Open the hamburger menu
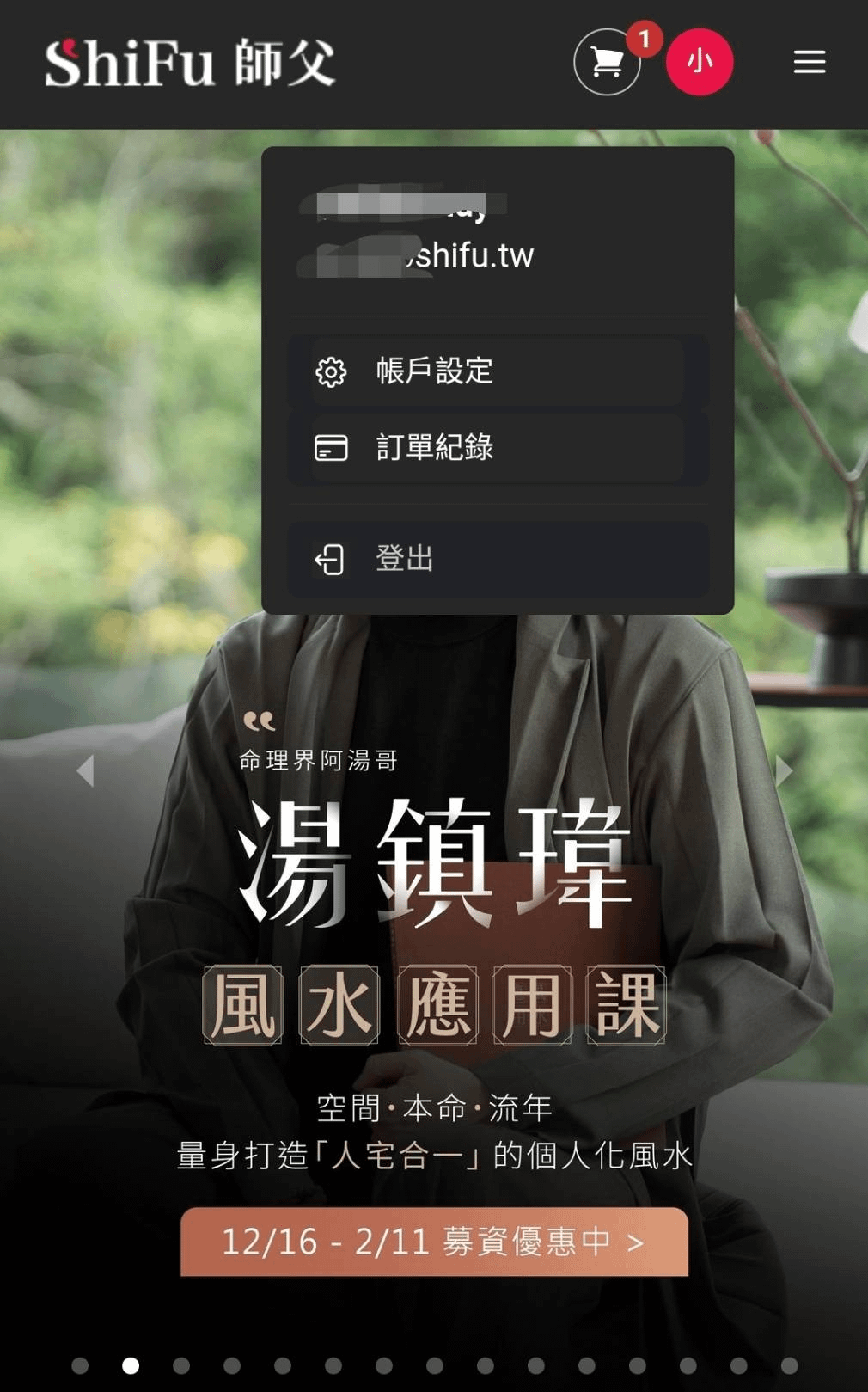The height and width of the screenshot is (1392, 868). point(810,62)
